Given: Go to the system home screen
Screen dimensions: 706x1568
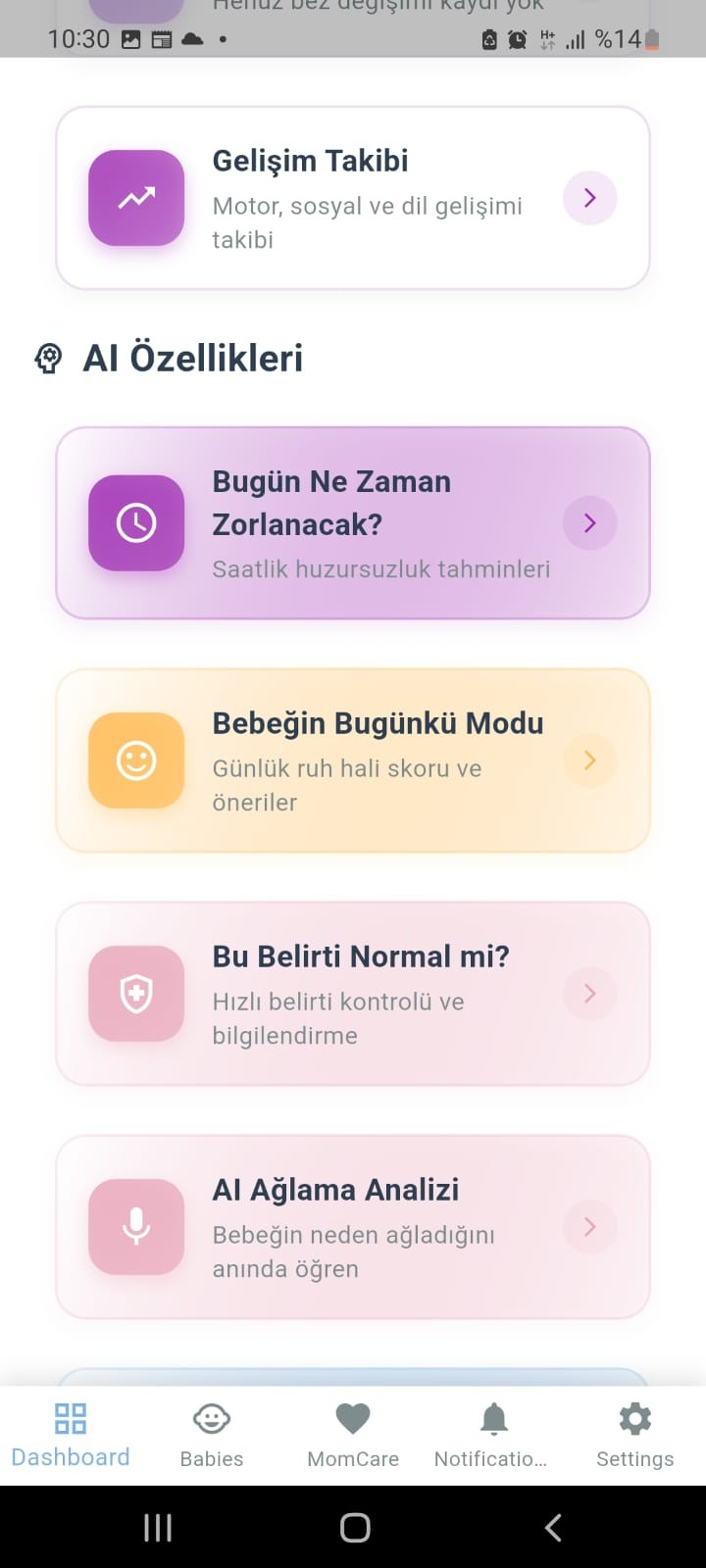Looking at the screenshot, I should point(355,1527).
